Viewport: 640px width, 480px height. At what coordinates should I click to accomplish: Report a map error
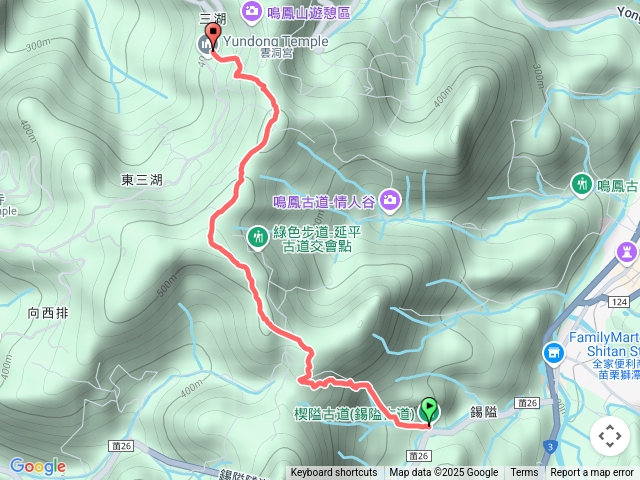click(592, 472)
